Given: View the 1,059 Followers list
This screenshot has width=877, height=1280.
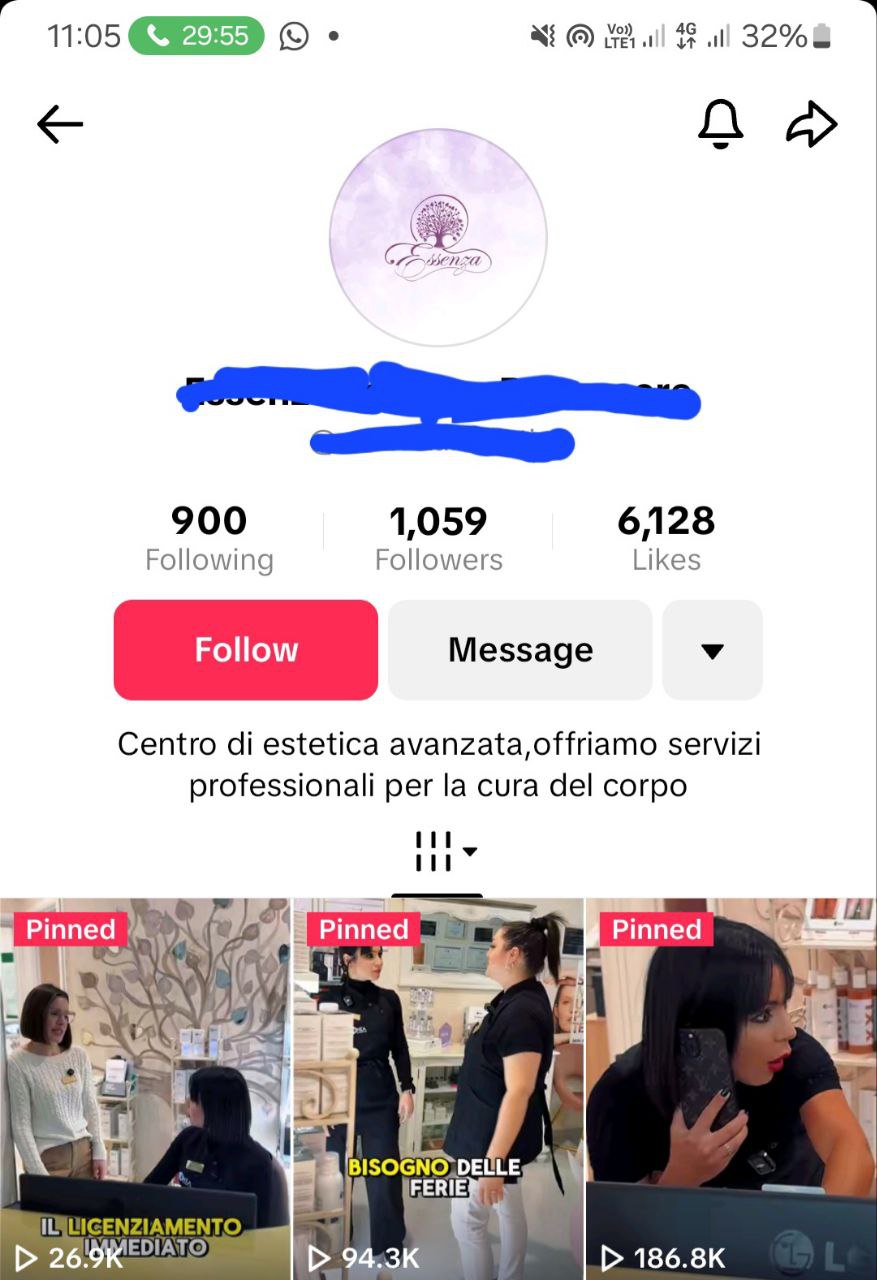Looking at the screenshot, I should point(438,538).
